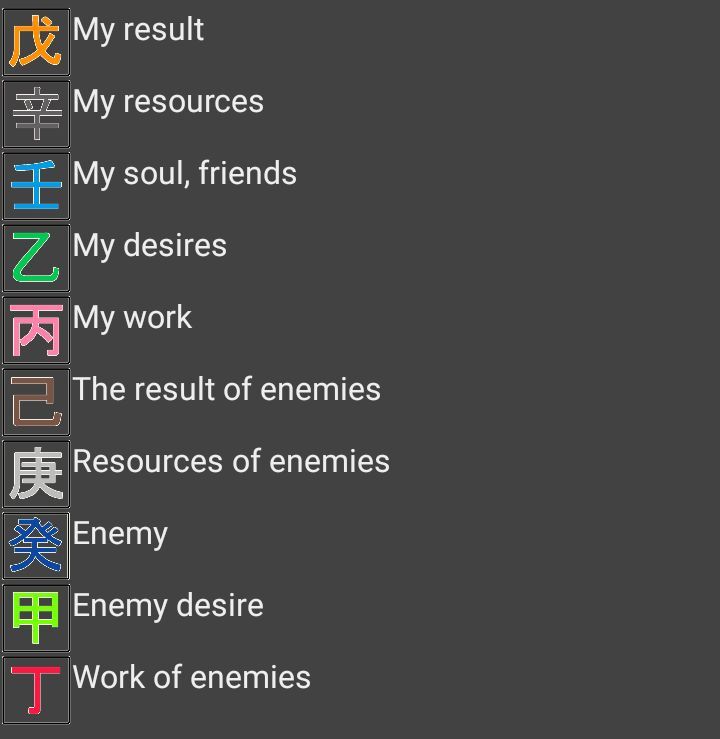Tap the lime symbol beside Enemy desire
This screenshot has width=720, height=739.
[x=36, y=618]
